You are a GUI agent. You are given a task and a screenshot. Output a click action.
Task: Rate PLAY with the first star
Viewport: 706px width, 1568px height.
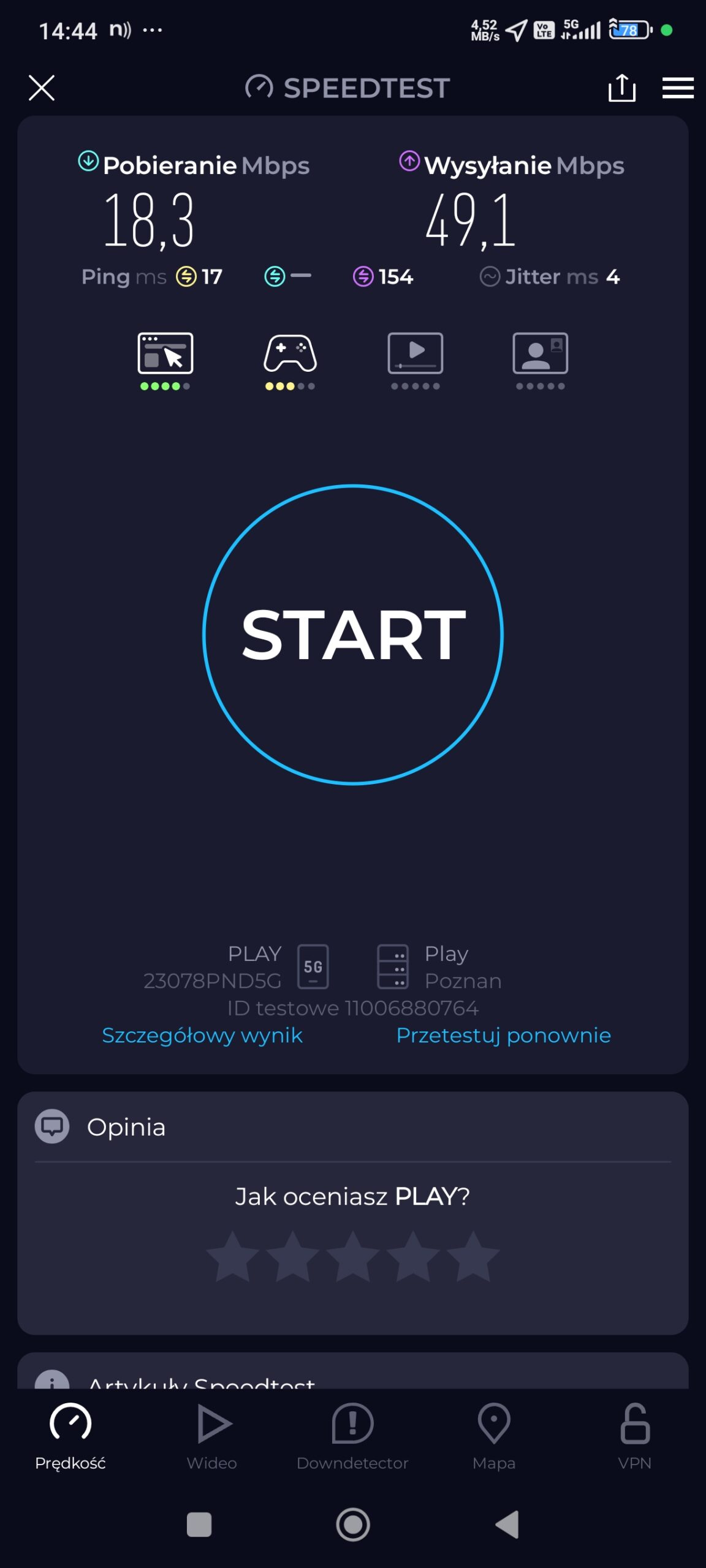pos(233,1257)
